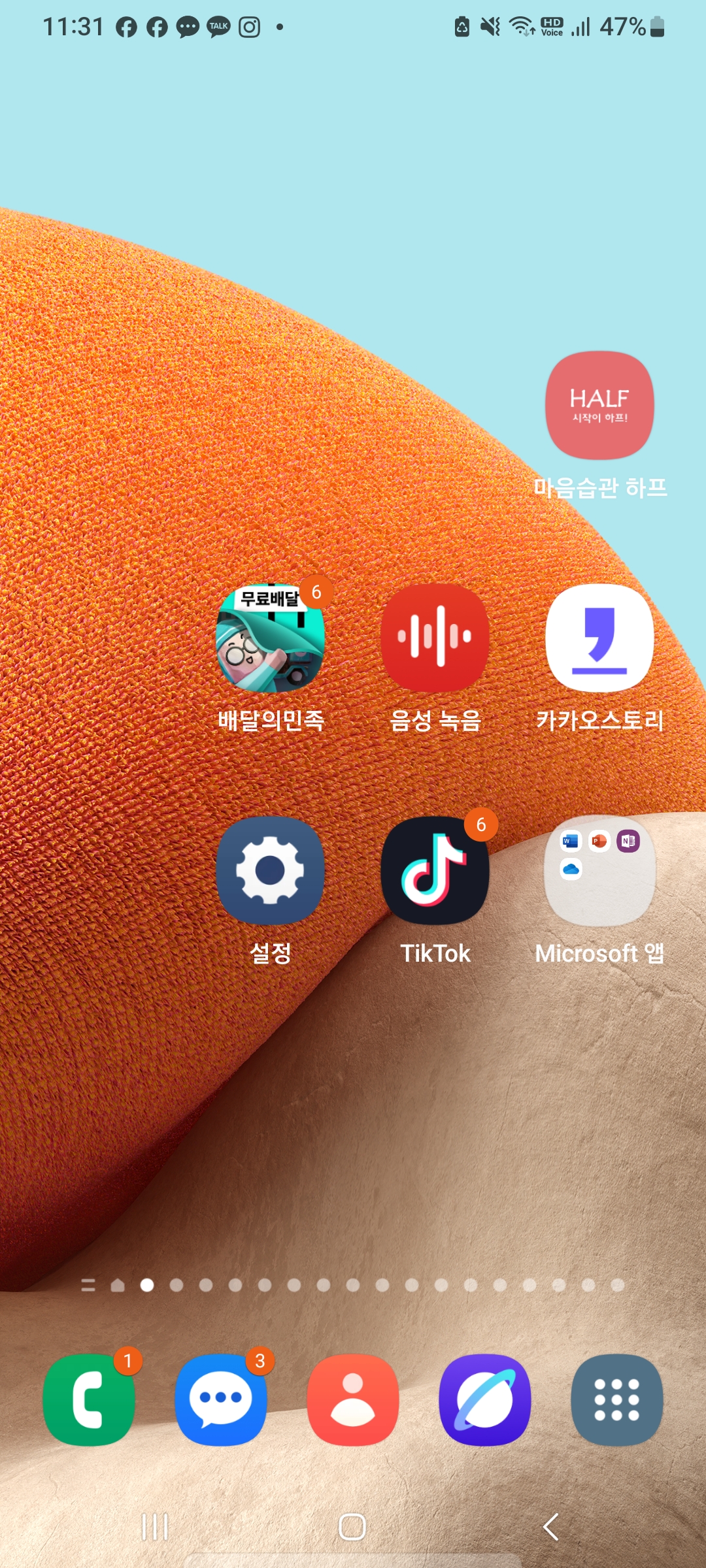706x1568 pixels.
Task: Open 설정 (Settings)
Action: pos(270,870)
